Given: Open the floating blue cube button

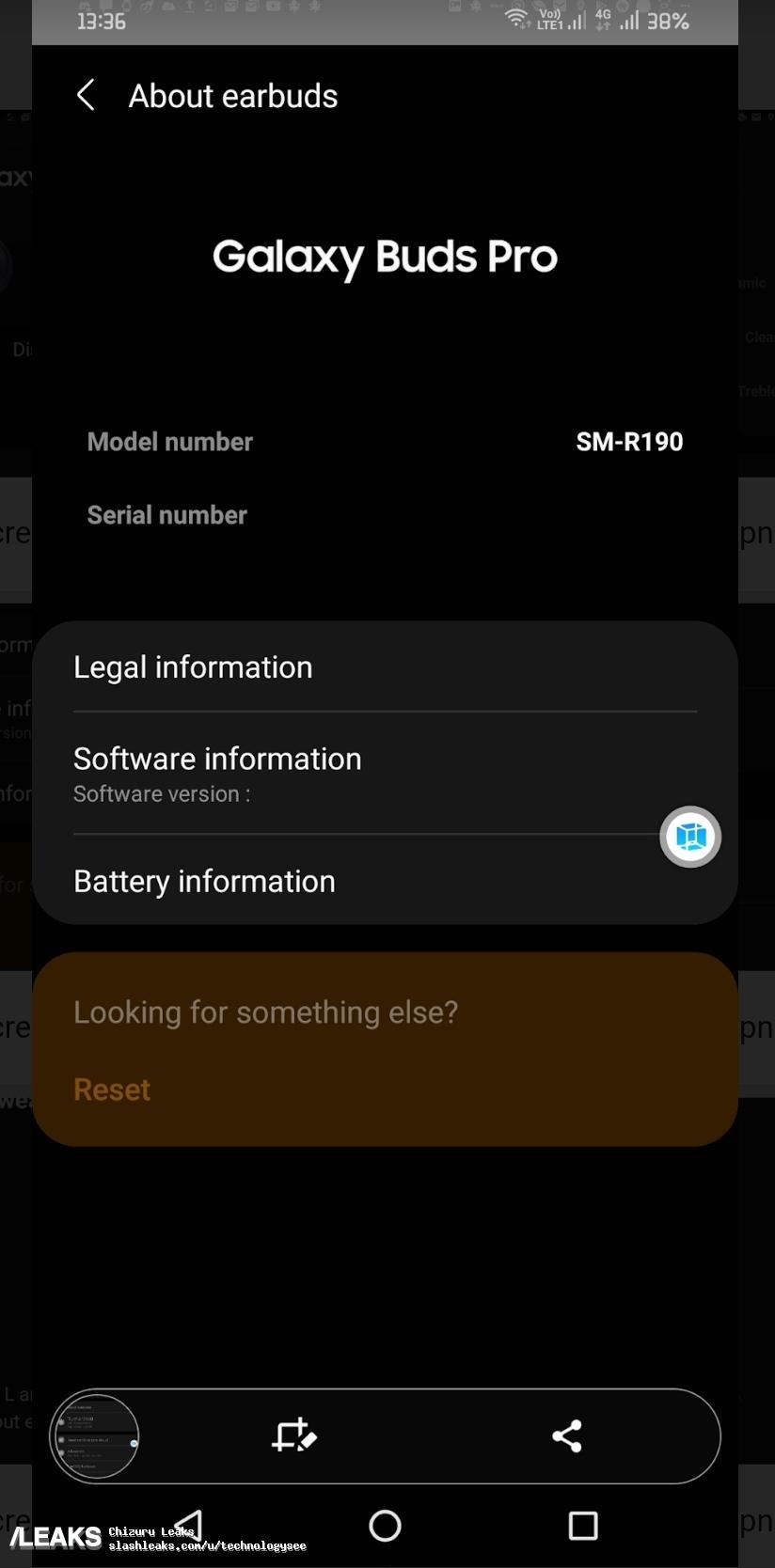Looking at the screenshot, I should 690,837.
